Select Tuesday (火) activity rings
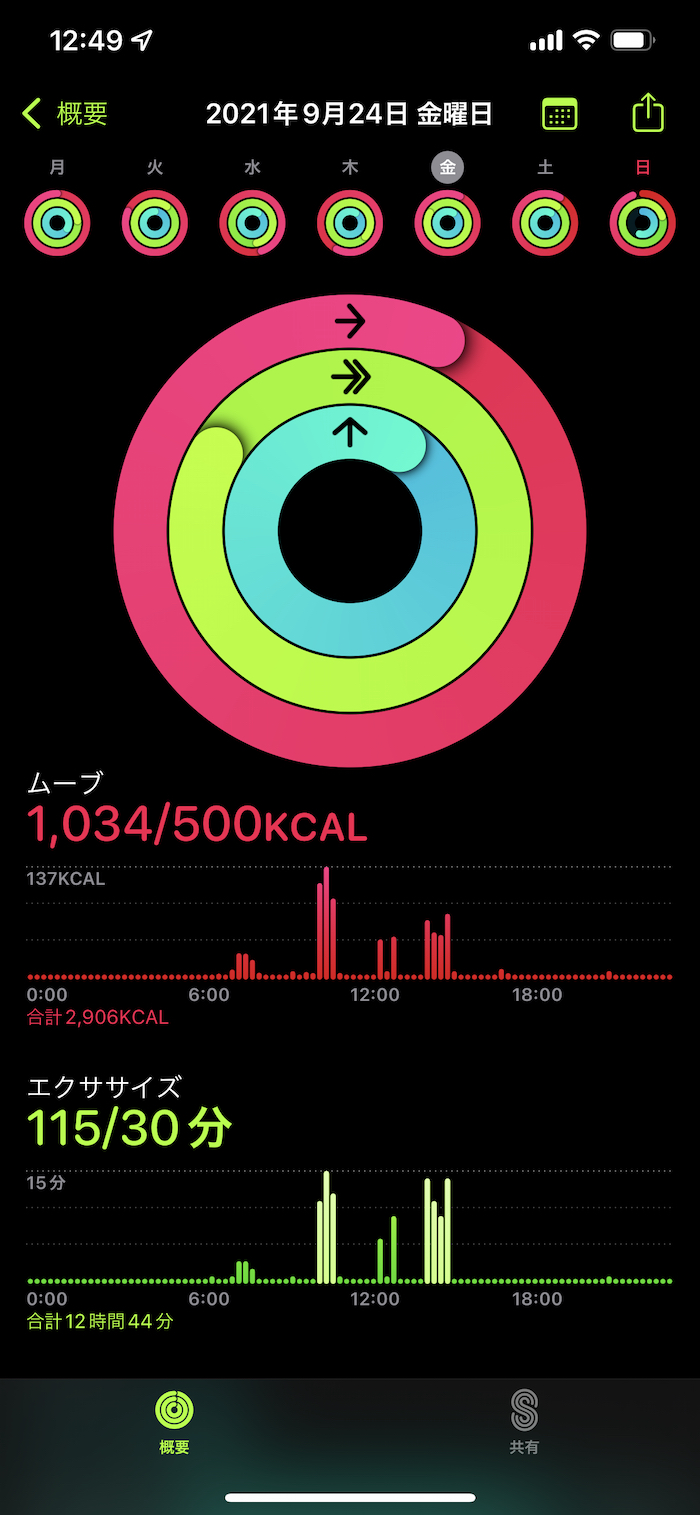This screenshot has height=1515, width=700. point(155,222)
